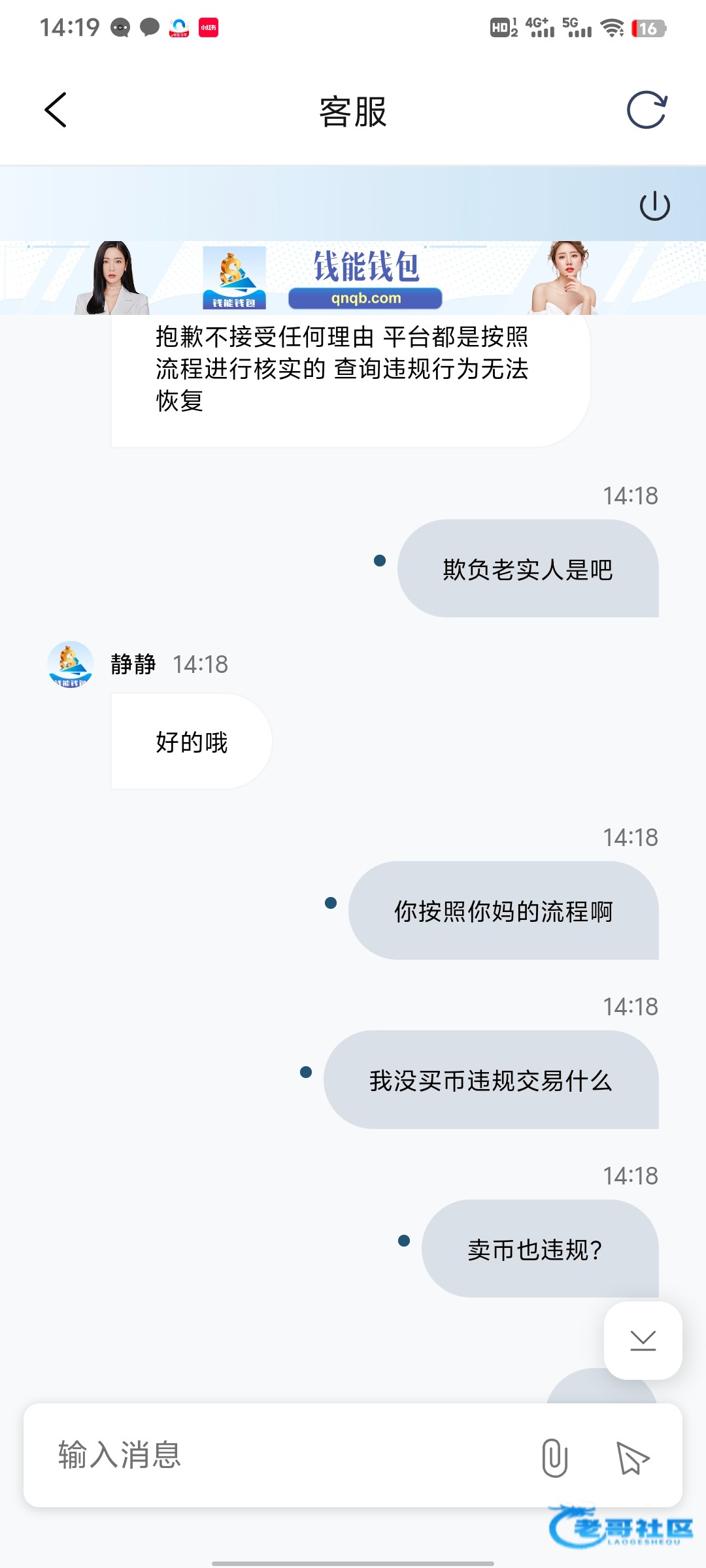This screenshot has height=1568, width=706.
Task: Send the message with the arrow icon
Action: point(632,1458)
